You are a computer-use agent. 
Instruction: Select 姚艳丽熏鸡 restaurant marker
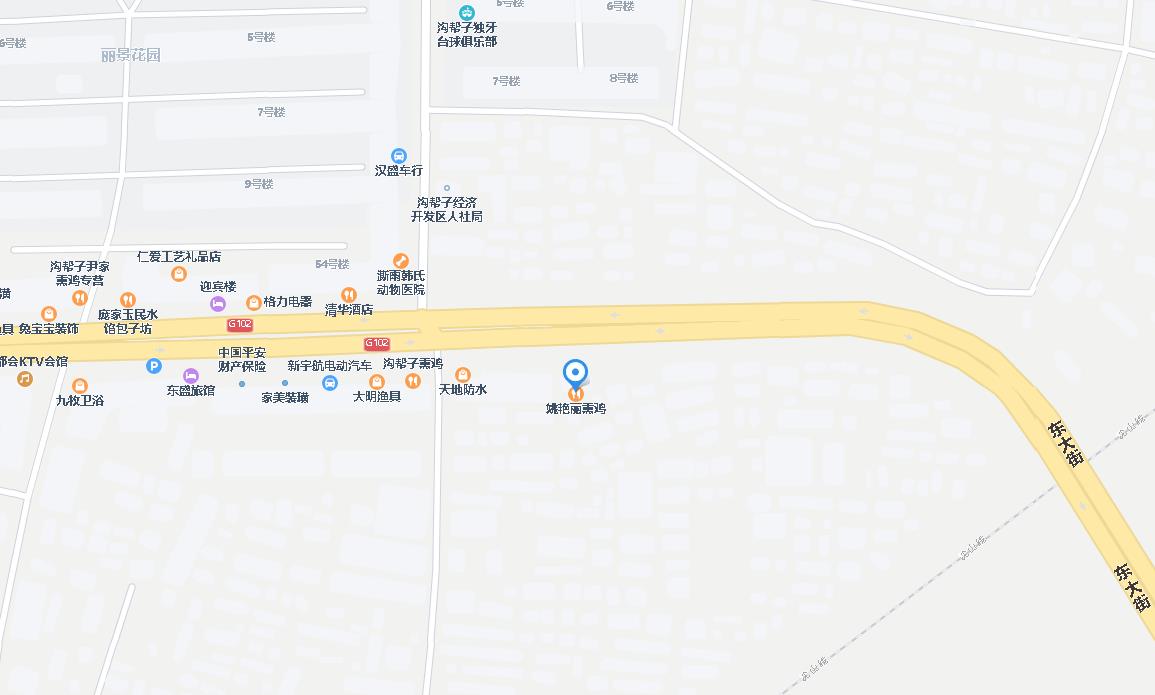tap(575, 395)
